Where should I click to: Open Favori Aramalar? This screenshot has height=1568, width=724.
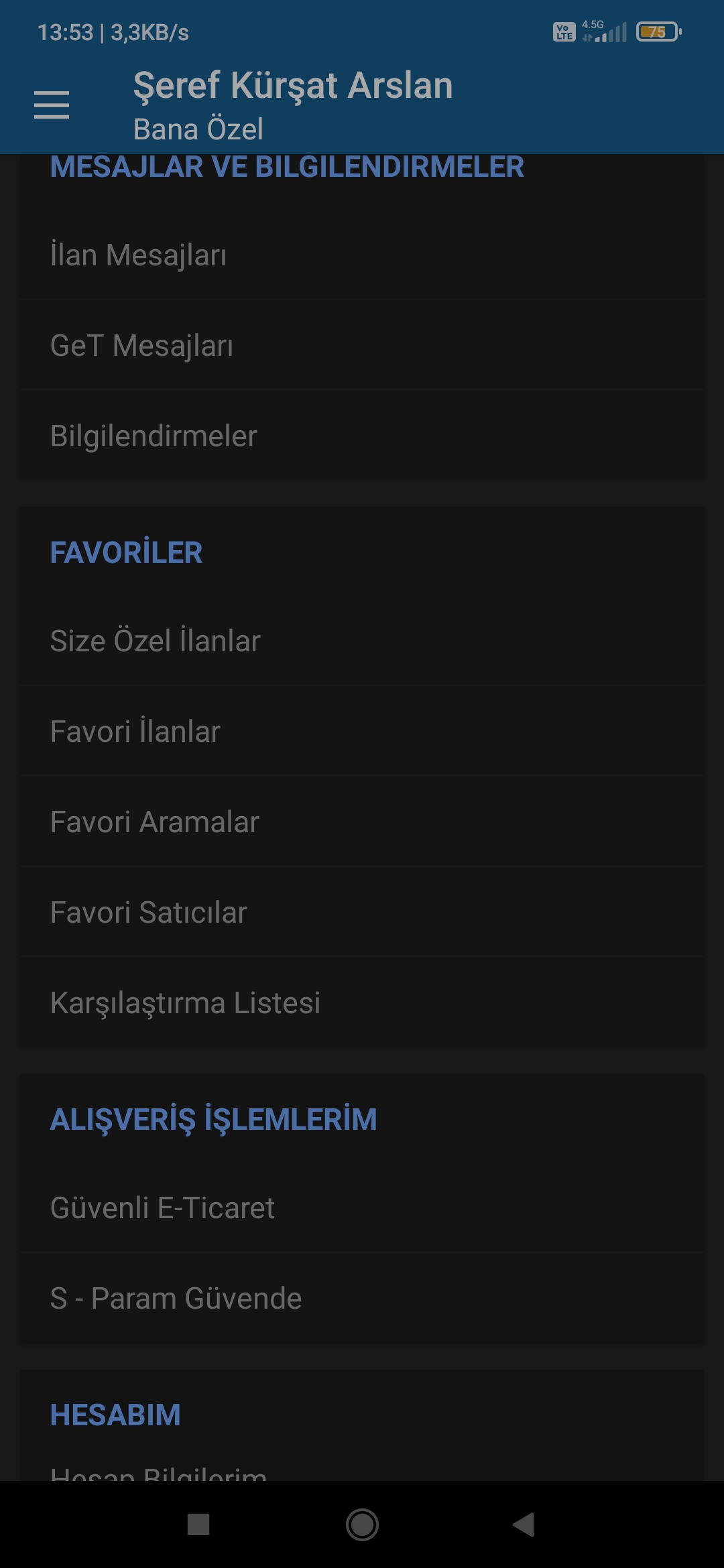point(362,822)
